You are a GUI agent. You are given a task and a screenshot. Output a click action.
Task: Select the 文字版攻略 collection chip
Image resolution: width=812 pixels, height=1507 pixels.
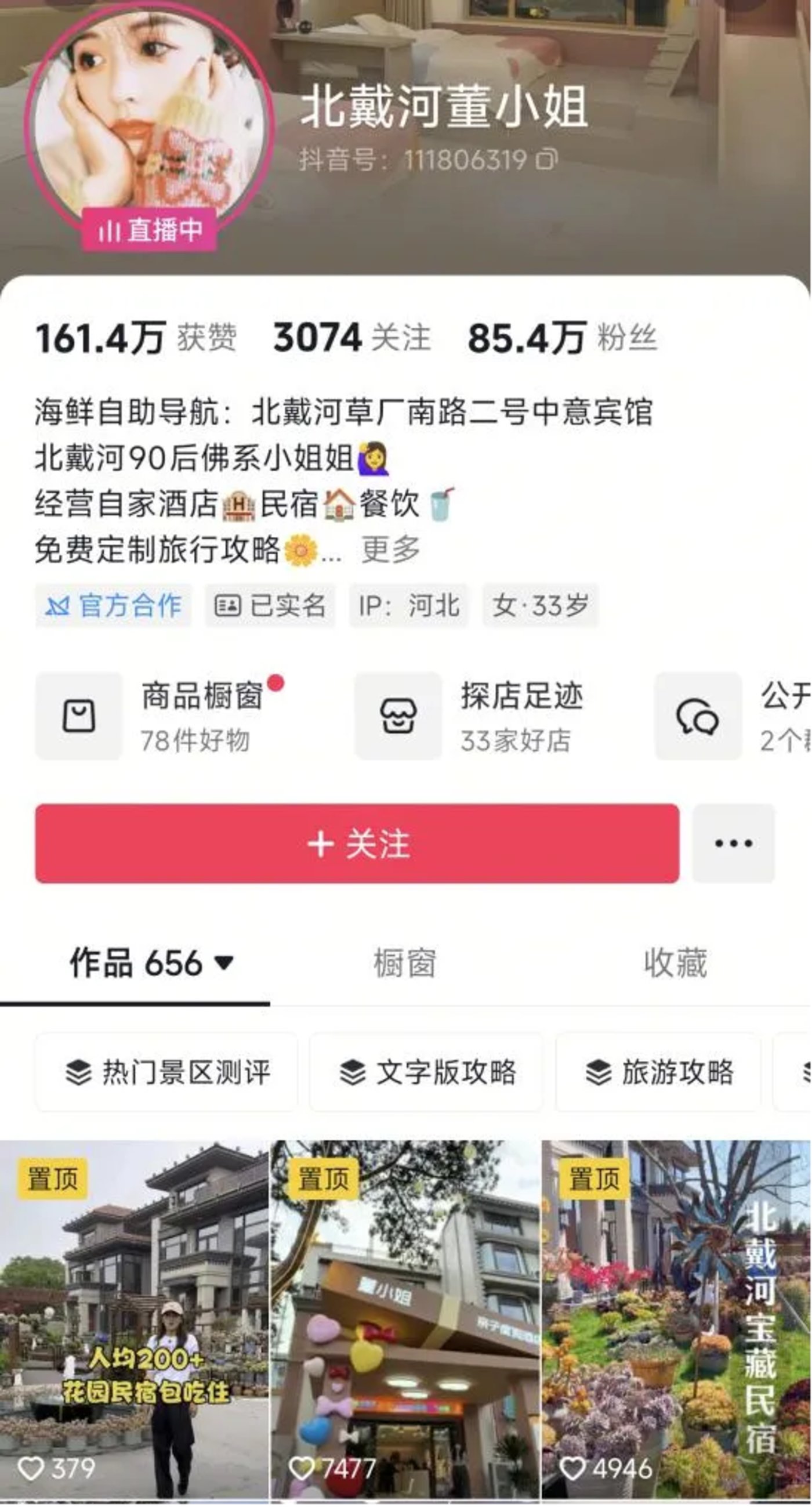coord(427,1072)
